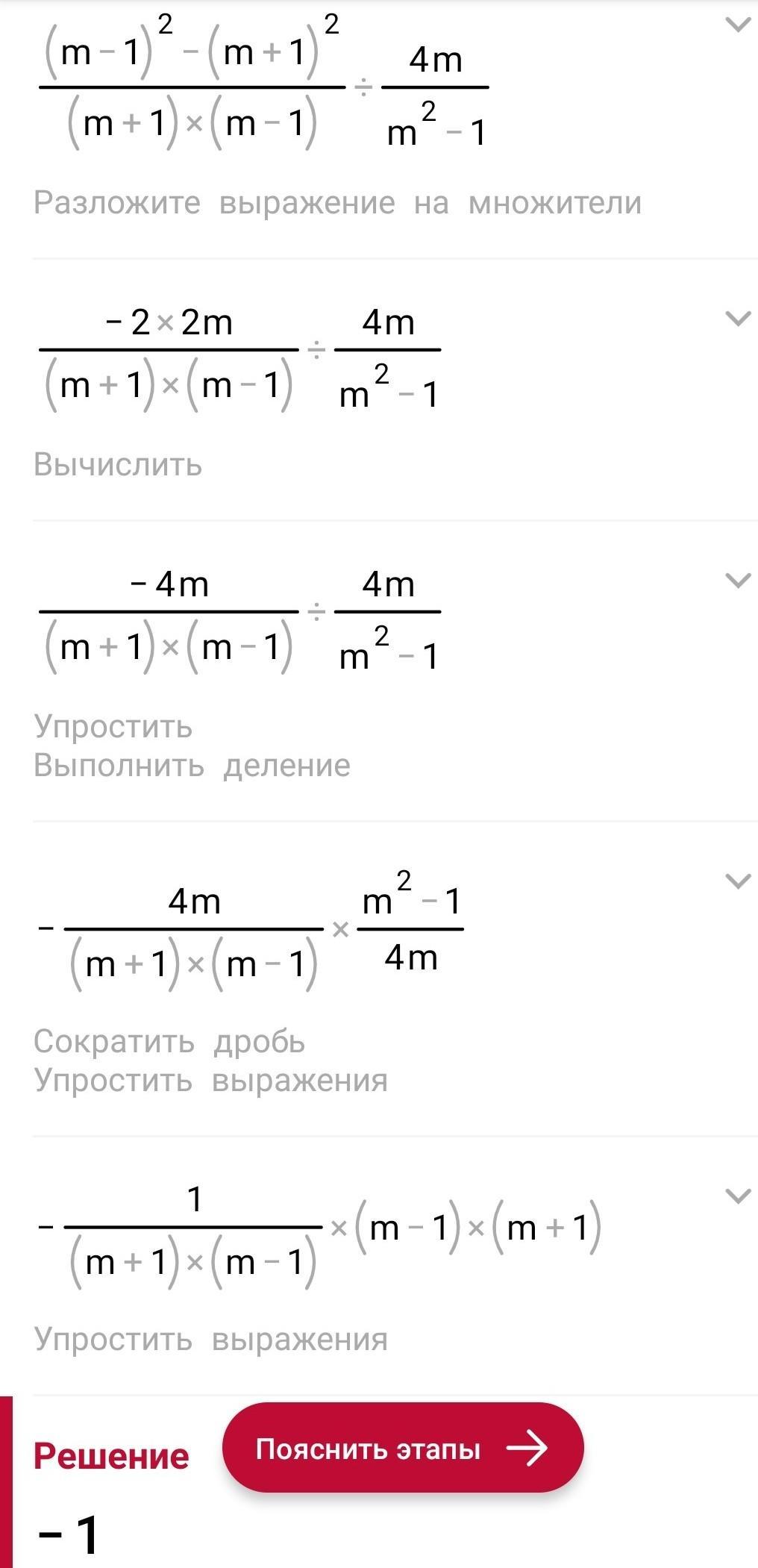Expand the Разложите выражение на множители step
758x1568 pixels.
pos(738,25)
